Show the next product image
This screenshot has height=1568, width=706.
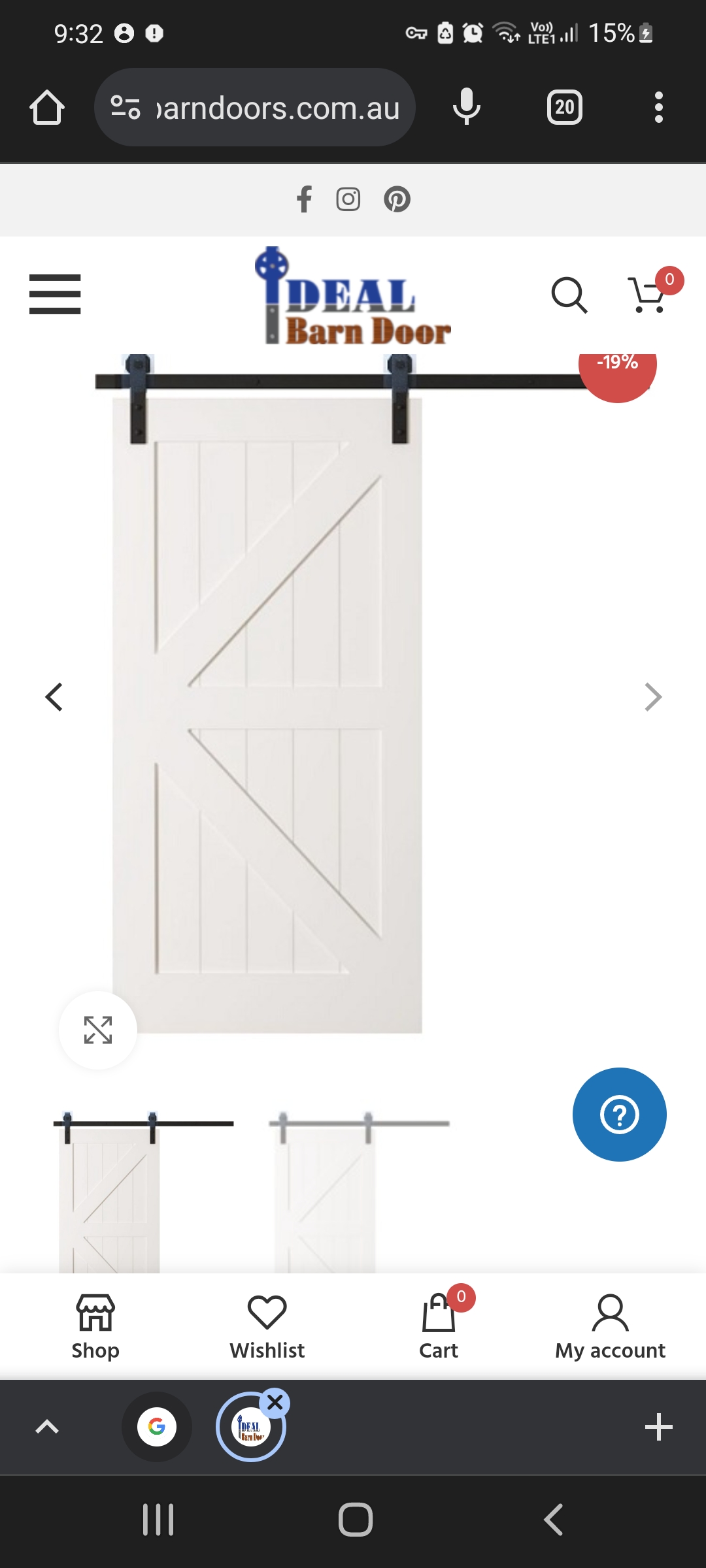pos(652,697)
